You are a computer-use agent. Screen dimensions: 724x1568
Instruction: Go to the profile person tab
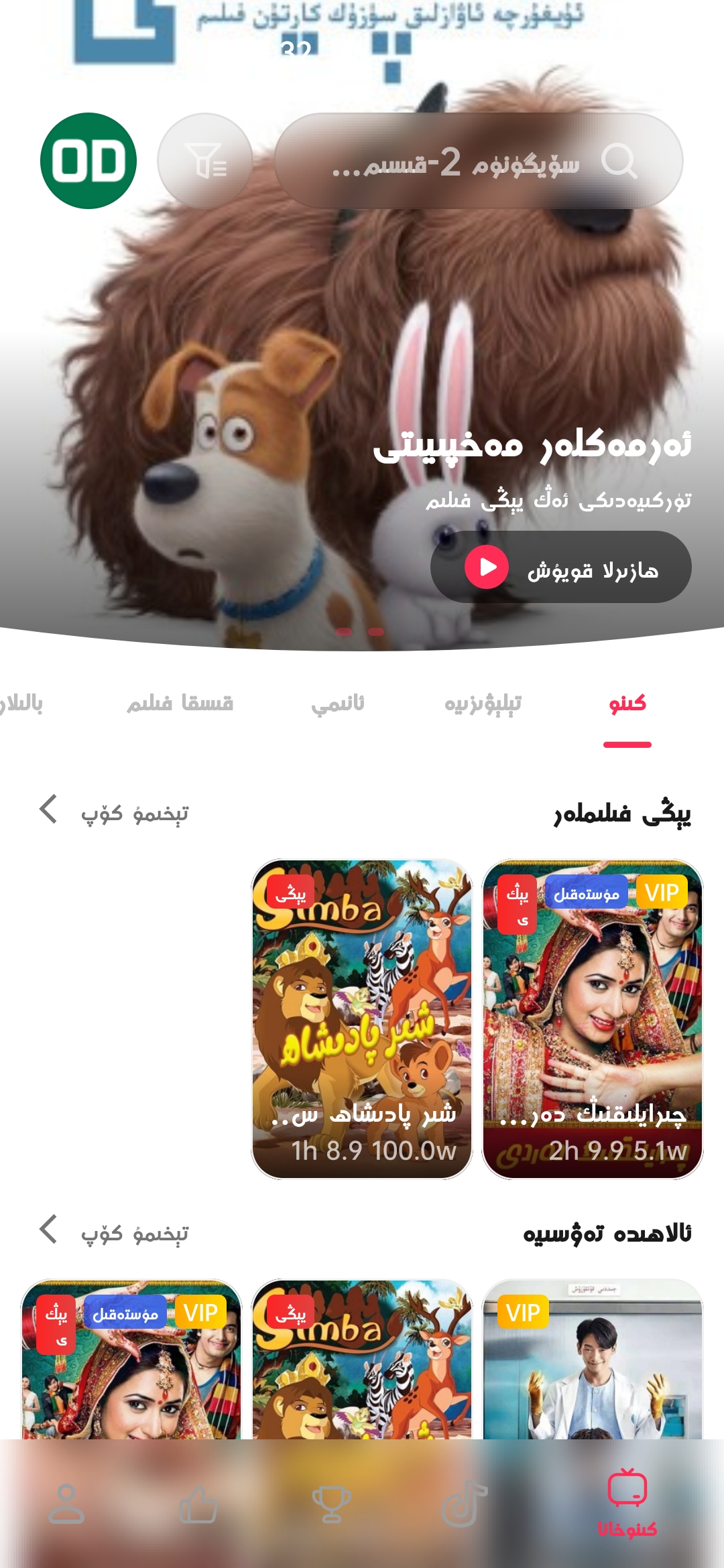click(x=66, y=1504)
